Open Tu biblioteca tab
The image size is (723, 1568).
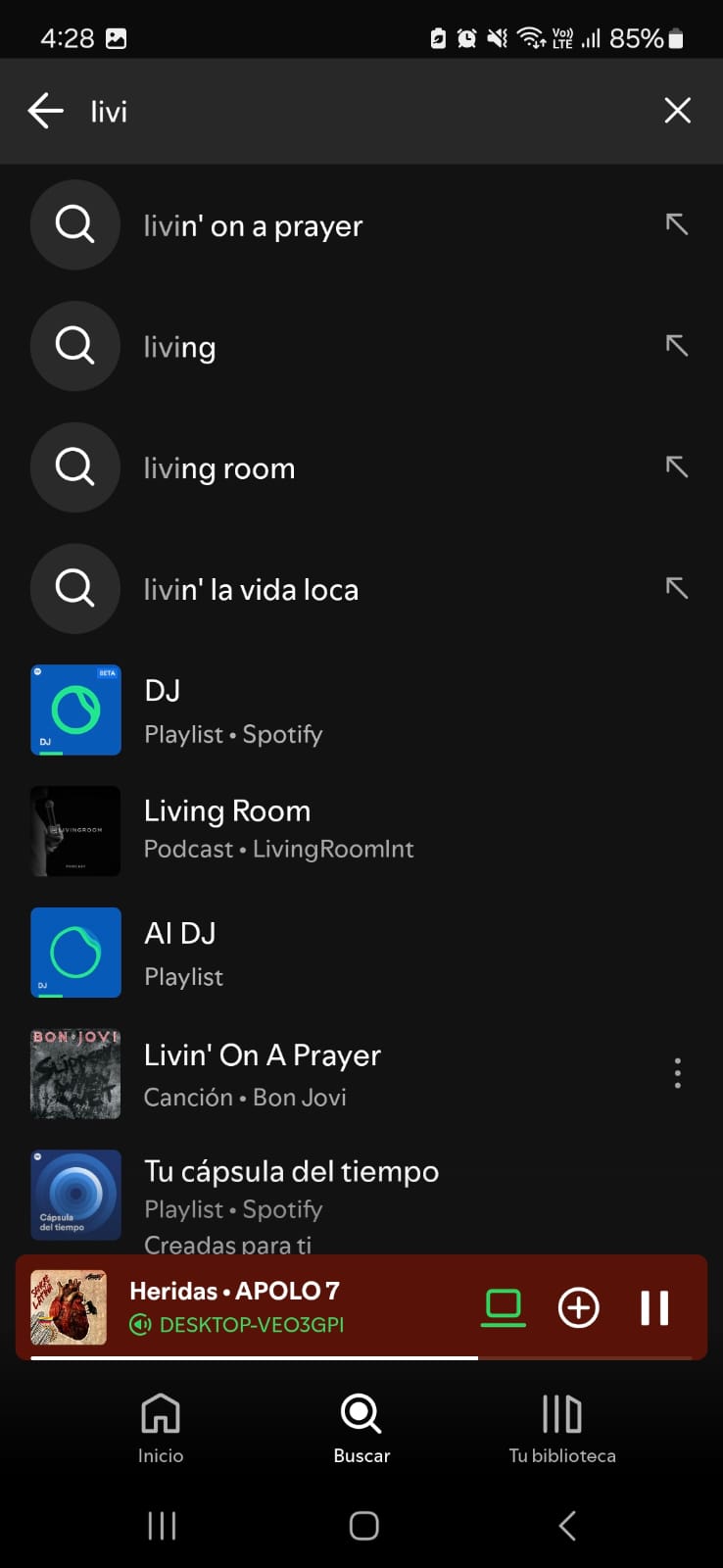coord(560,1428)
